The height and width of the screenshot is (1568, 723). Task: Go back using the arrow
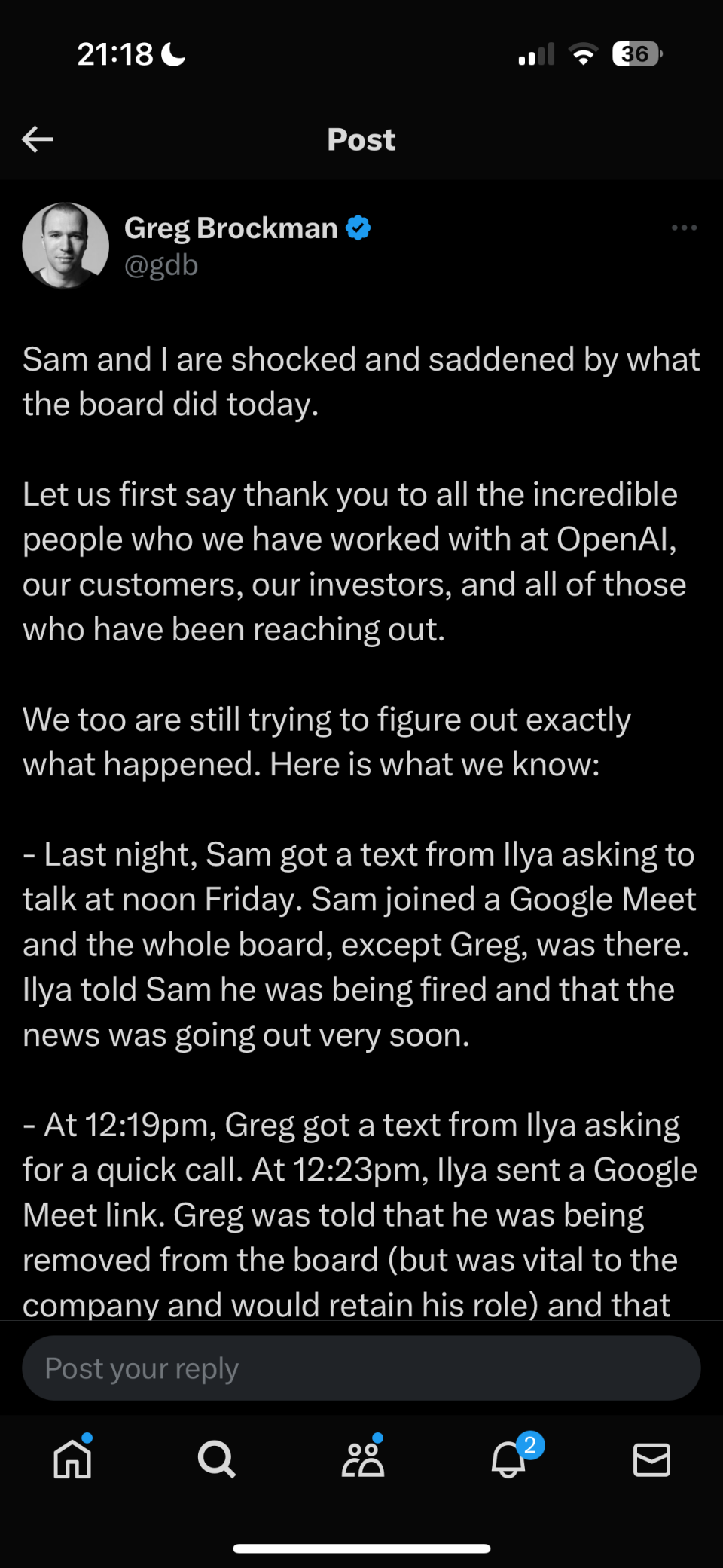point(38,139)
